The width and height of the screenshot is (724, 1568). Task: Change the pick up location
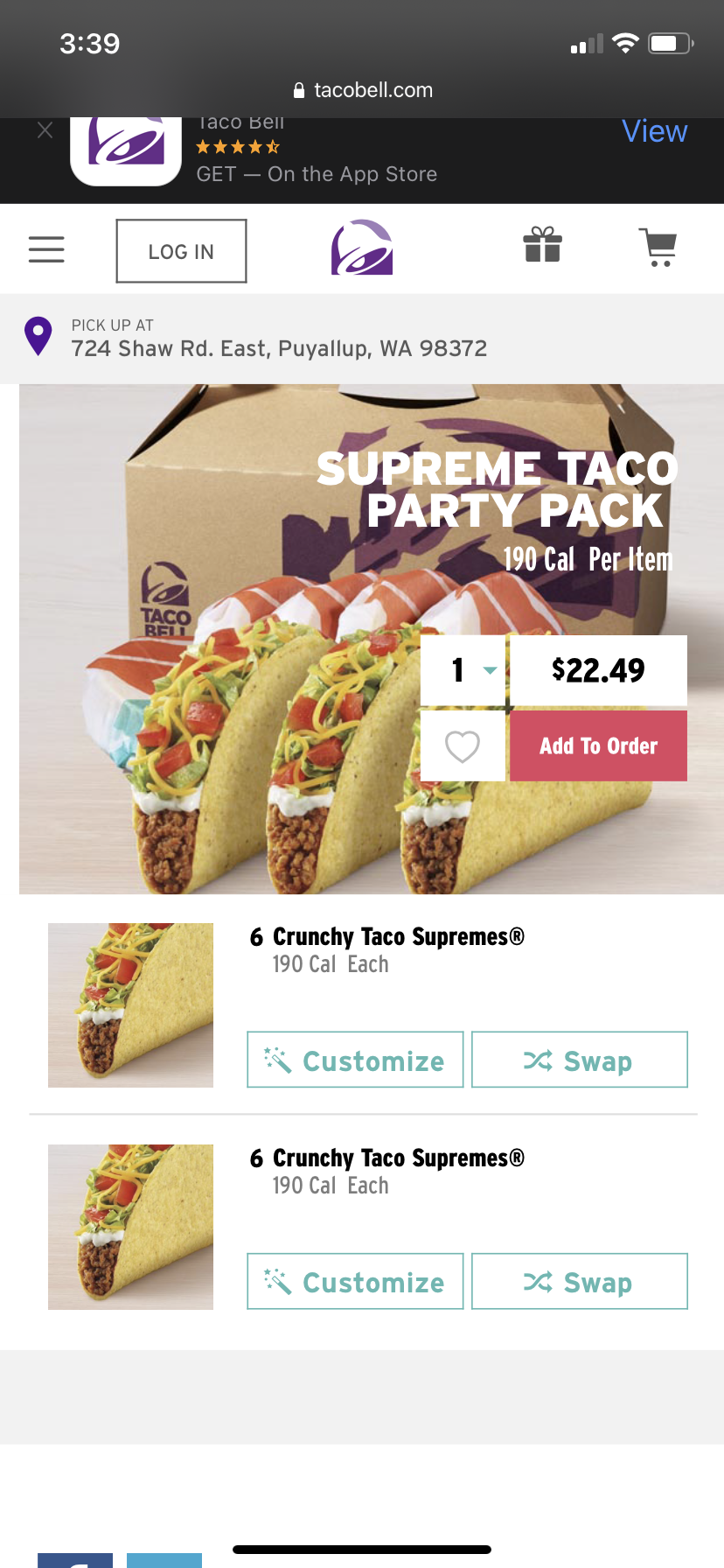pyautogui.click(x=278, y=339)
